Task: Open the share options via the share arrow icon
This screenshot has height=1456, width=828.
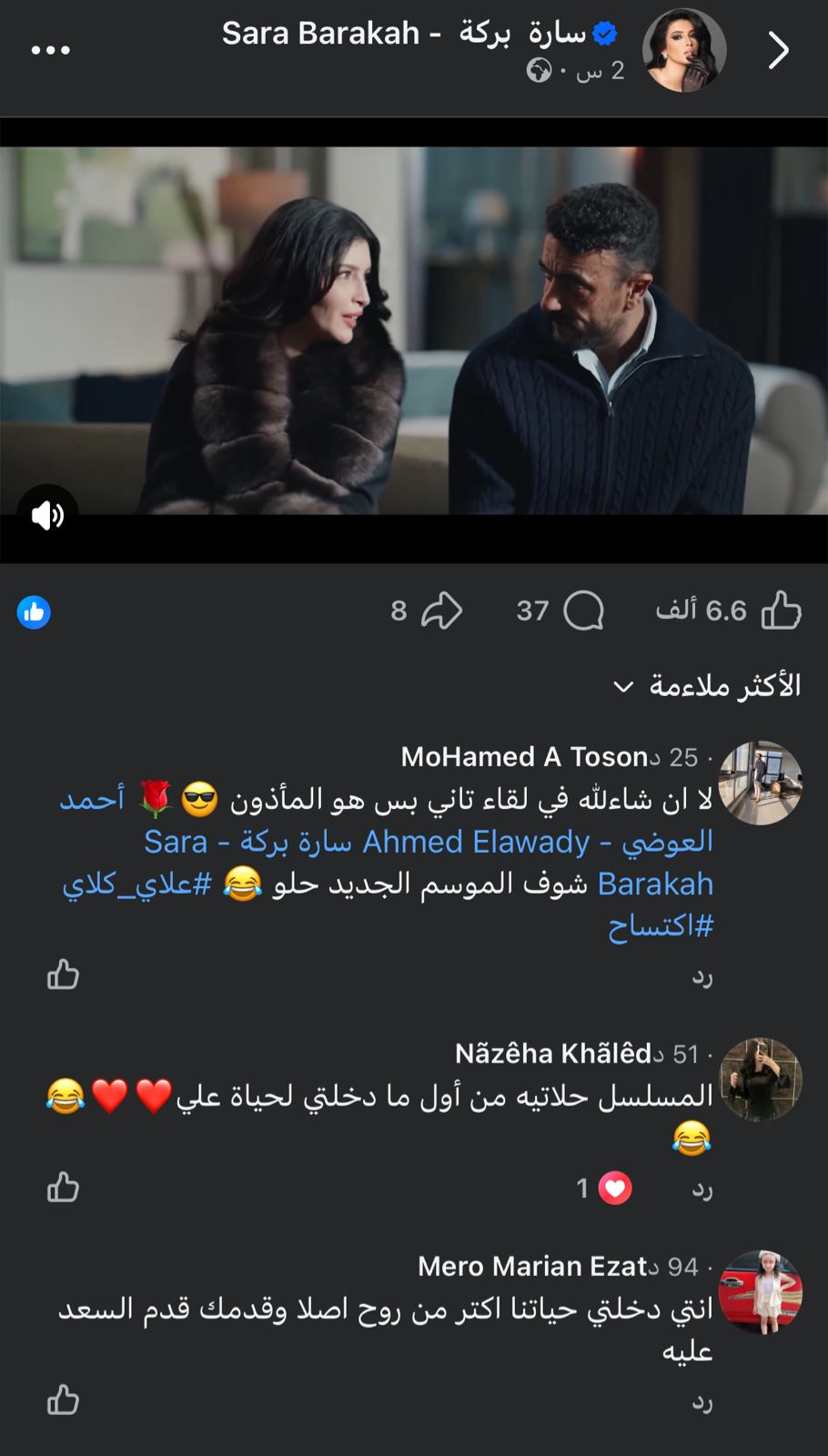Action: click(443, 611)
